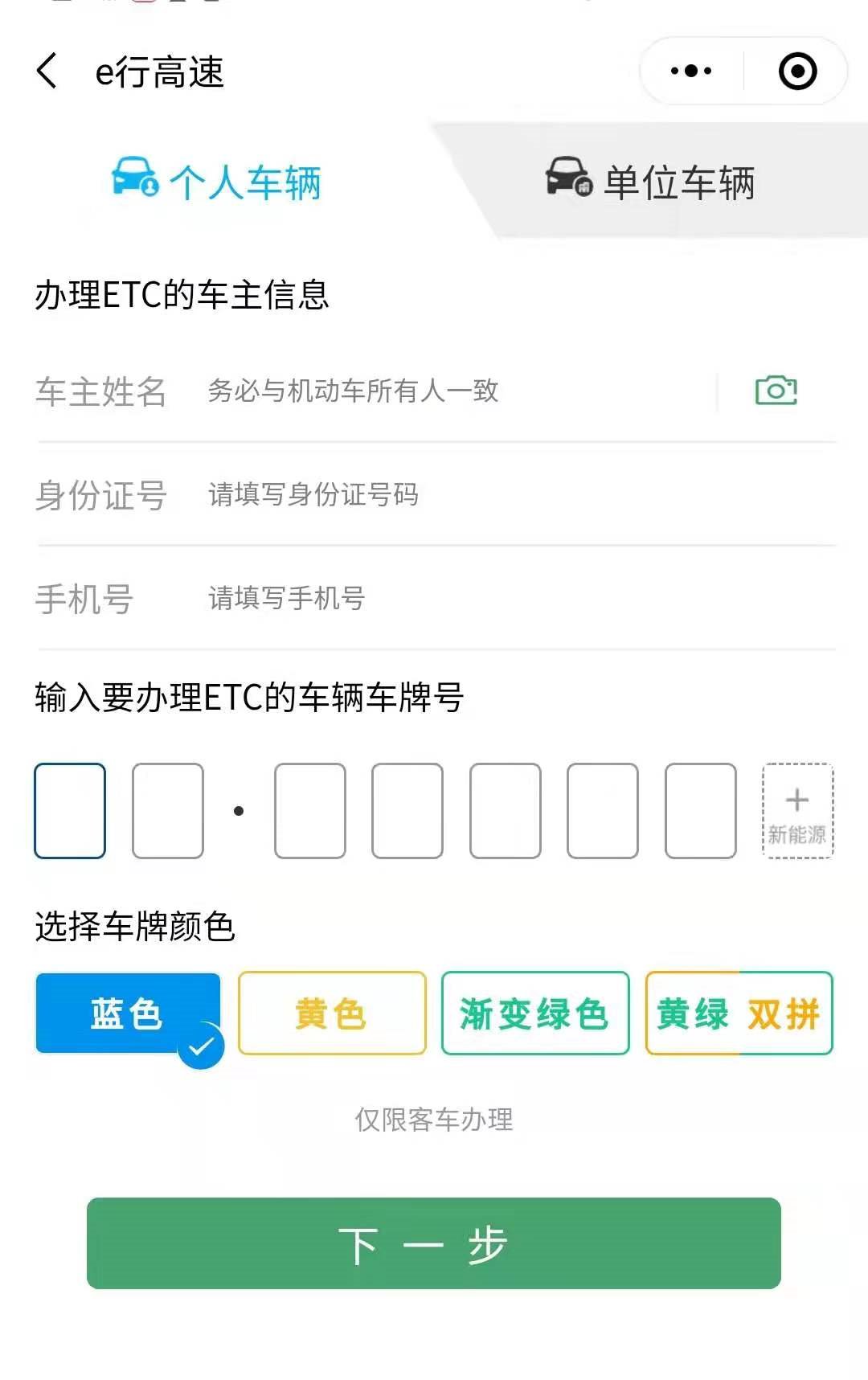Scan ID with the camera icon
868x1380 pixels.
[x=776, y=391]
